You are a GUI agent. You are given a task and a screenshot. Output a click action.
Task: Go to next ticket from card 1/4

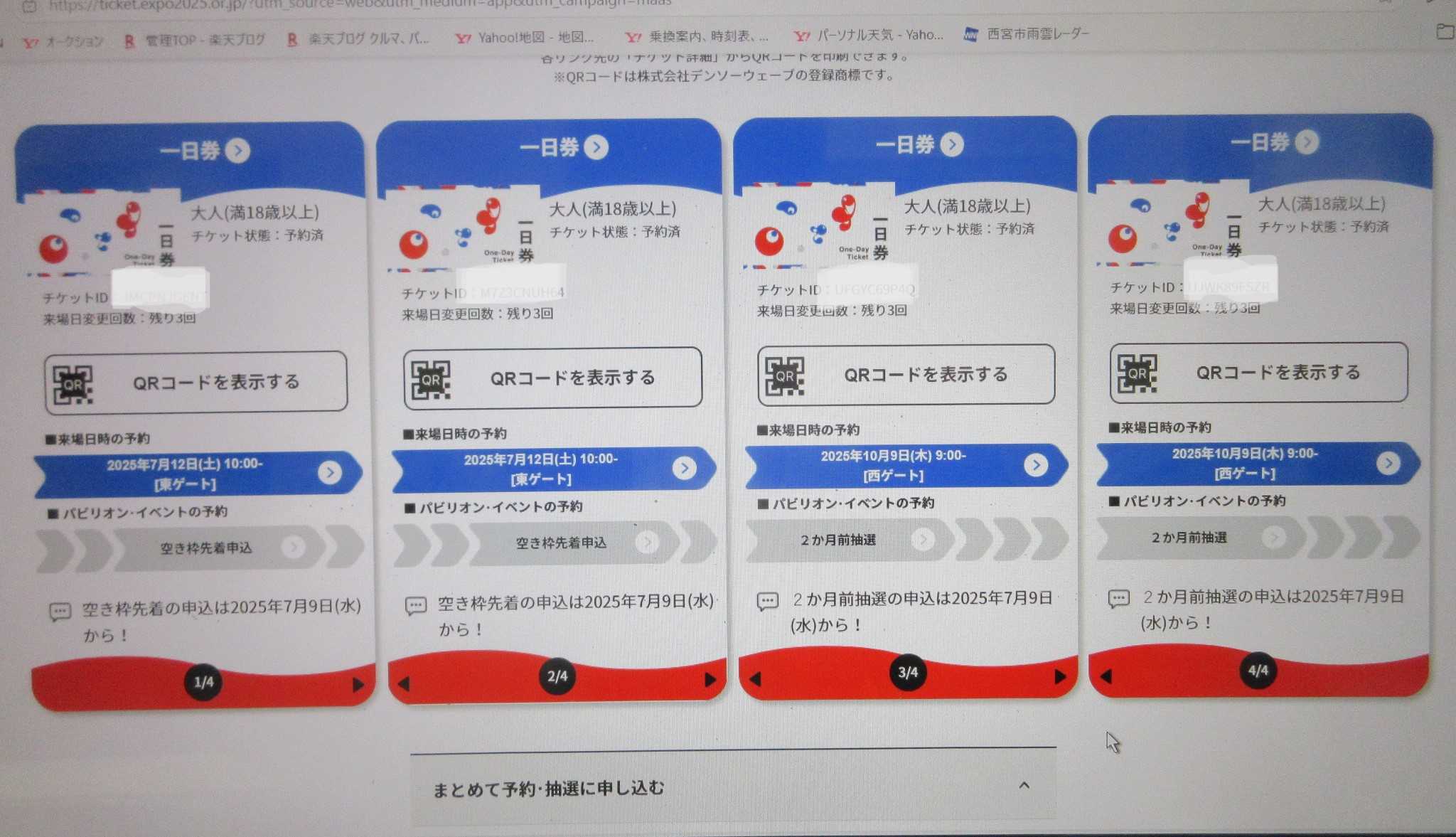[x=358, y=685]
